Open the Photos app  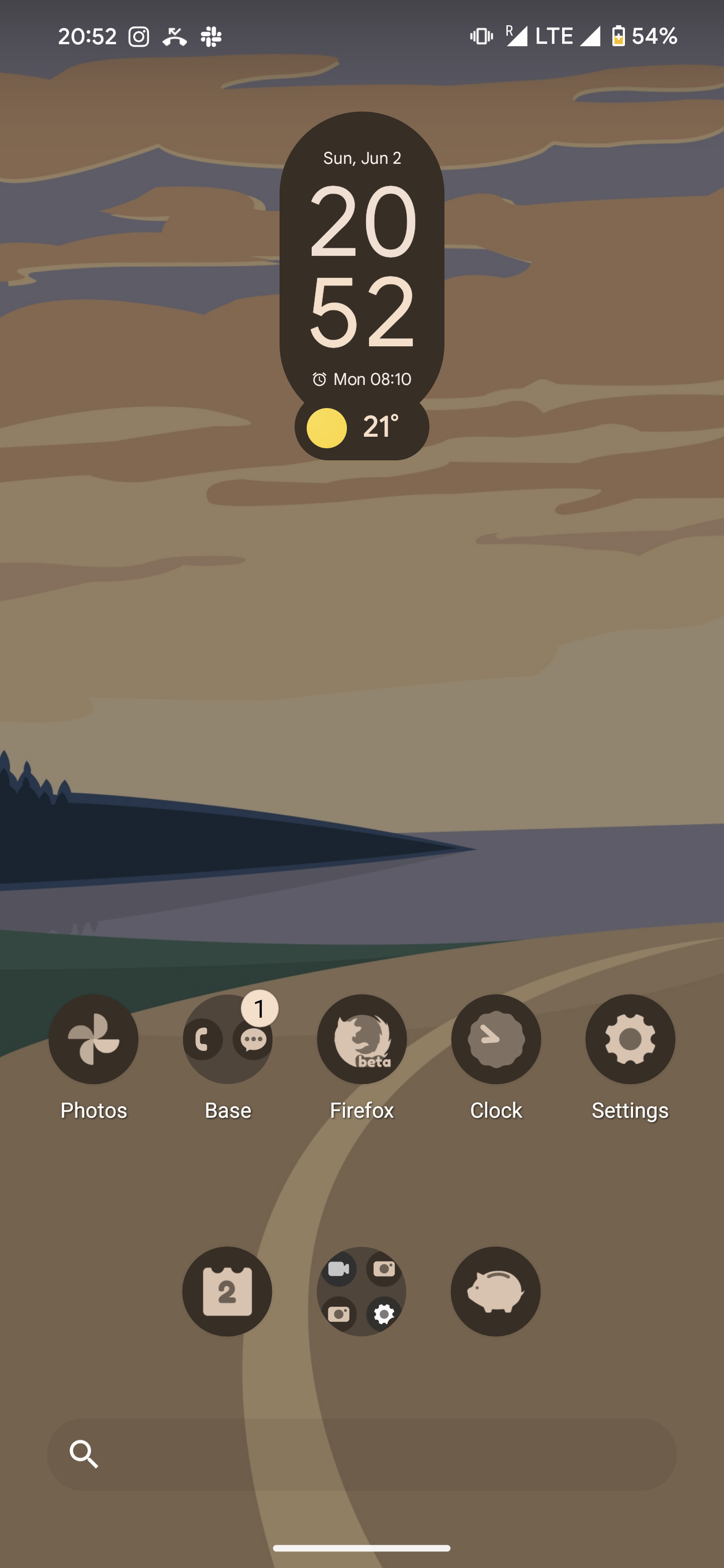click(x=93, y=1039)
